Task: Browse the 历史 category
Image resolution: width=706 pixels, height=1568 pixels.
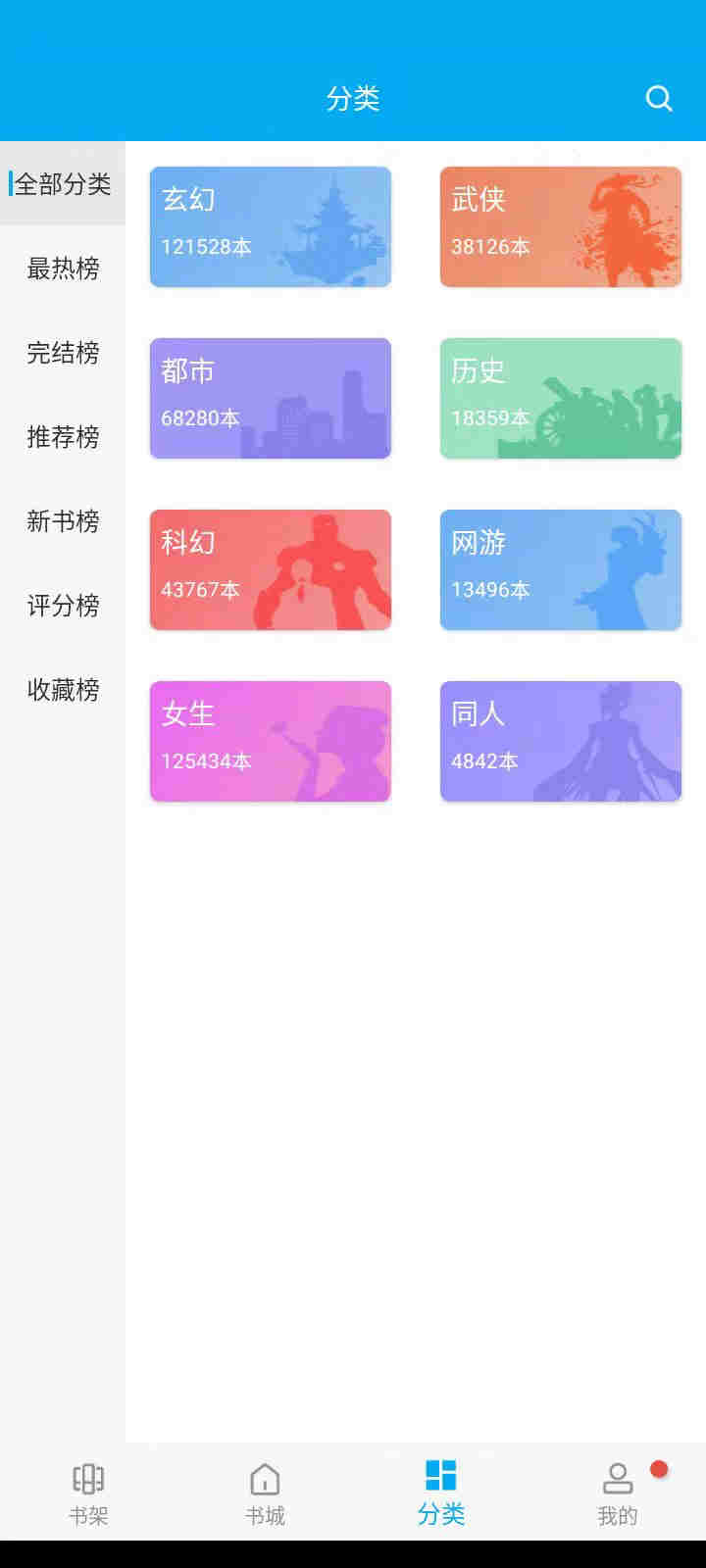Action: point(561,398)
